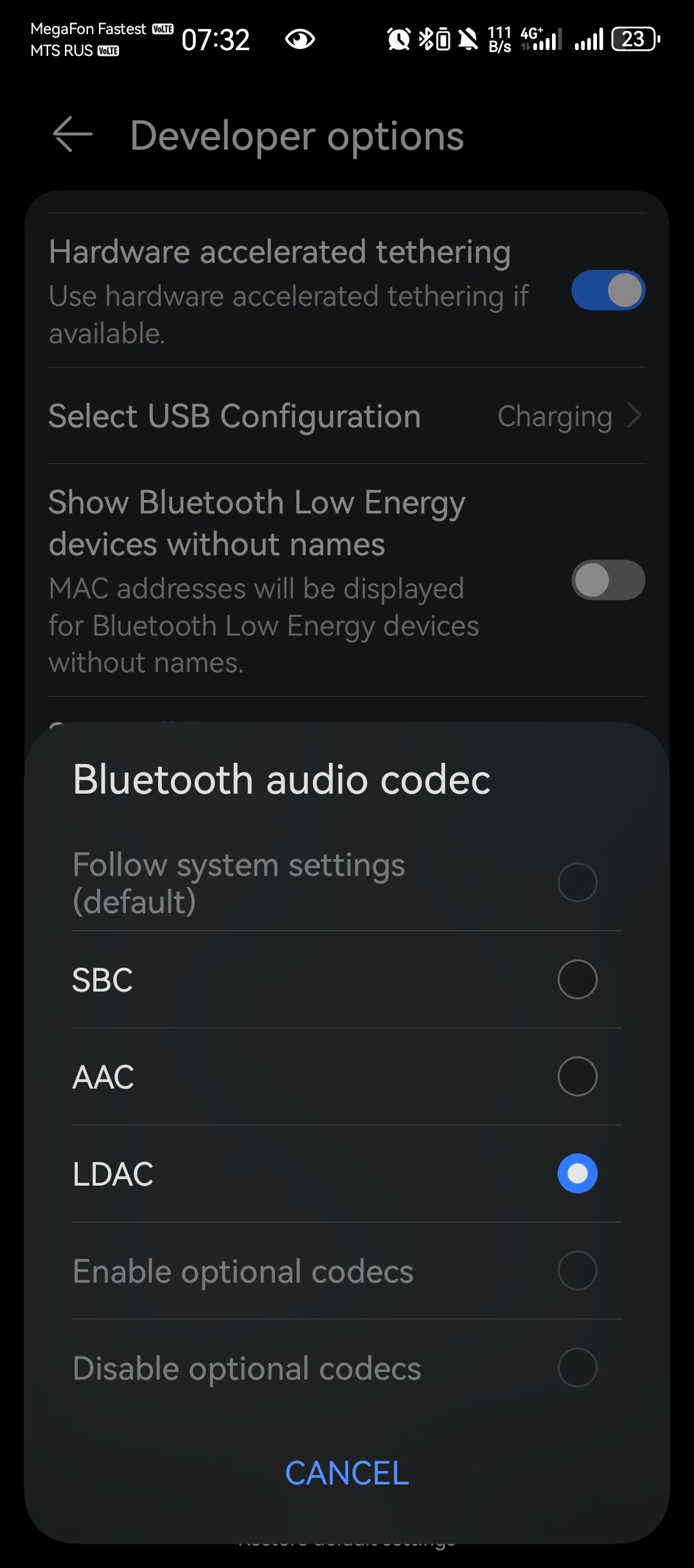
Task: Select Enable optional codecs
Action: coord(577,1270)
